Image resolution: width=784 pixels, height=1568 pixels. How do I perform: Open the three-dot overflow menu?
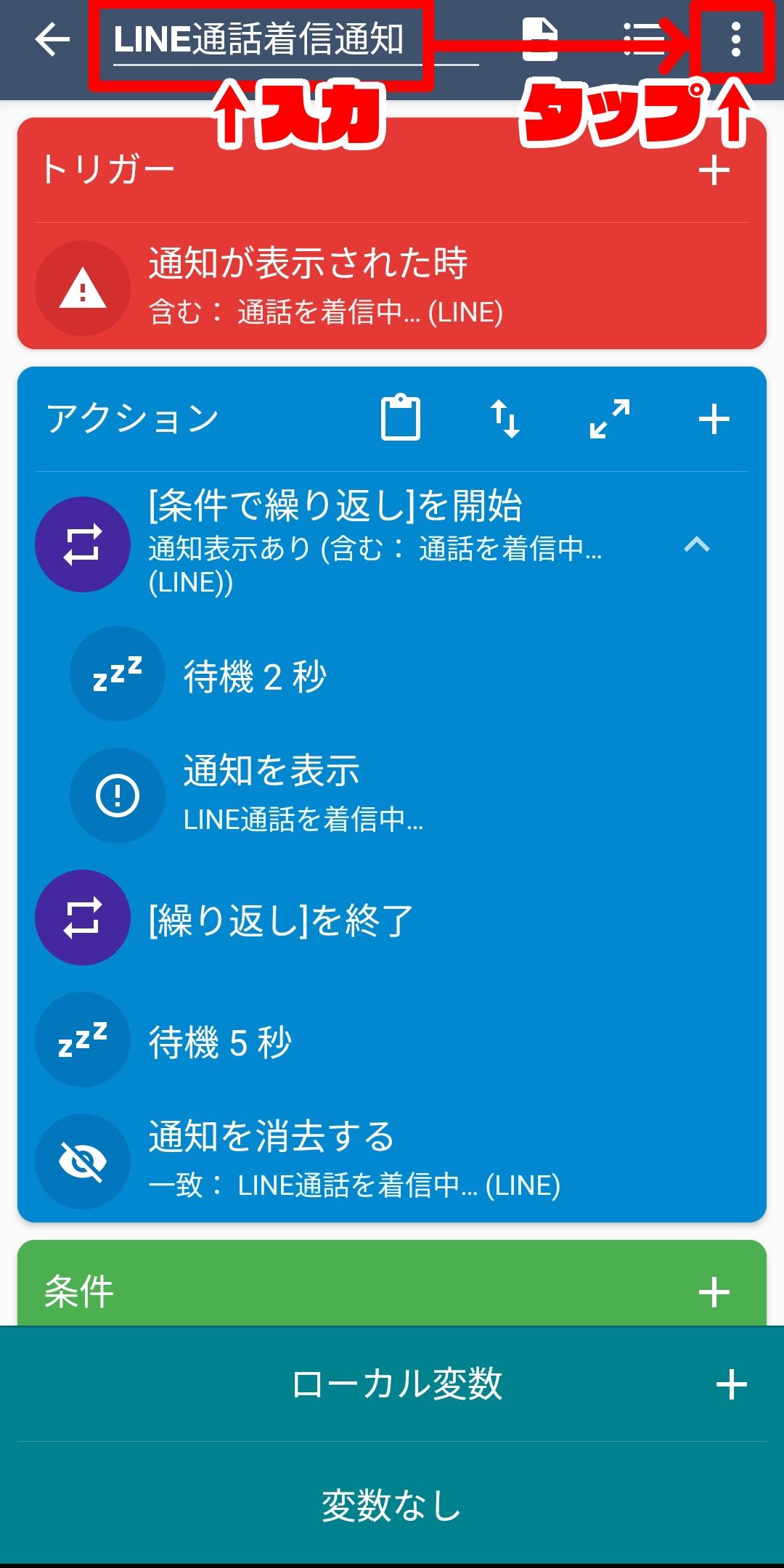click(x=736, y=40)
